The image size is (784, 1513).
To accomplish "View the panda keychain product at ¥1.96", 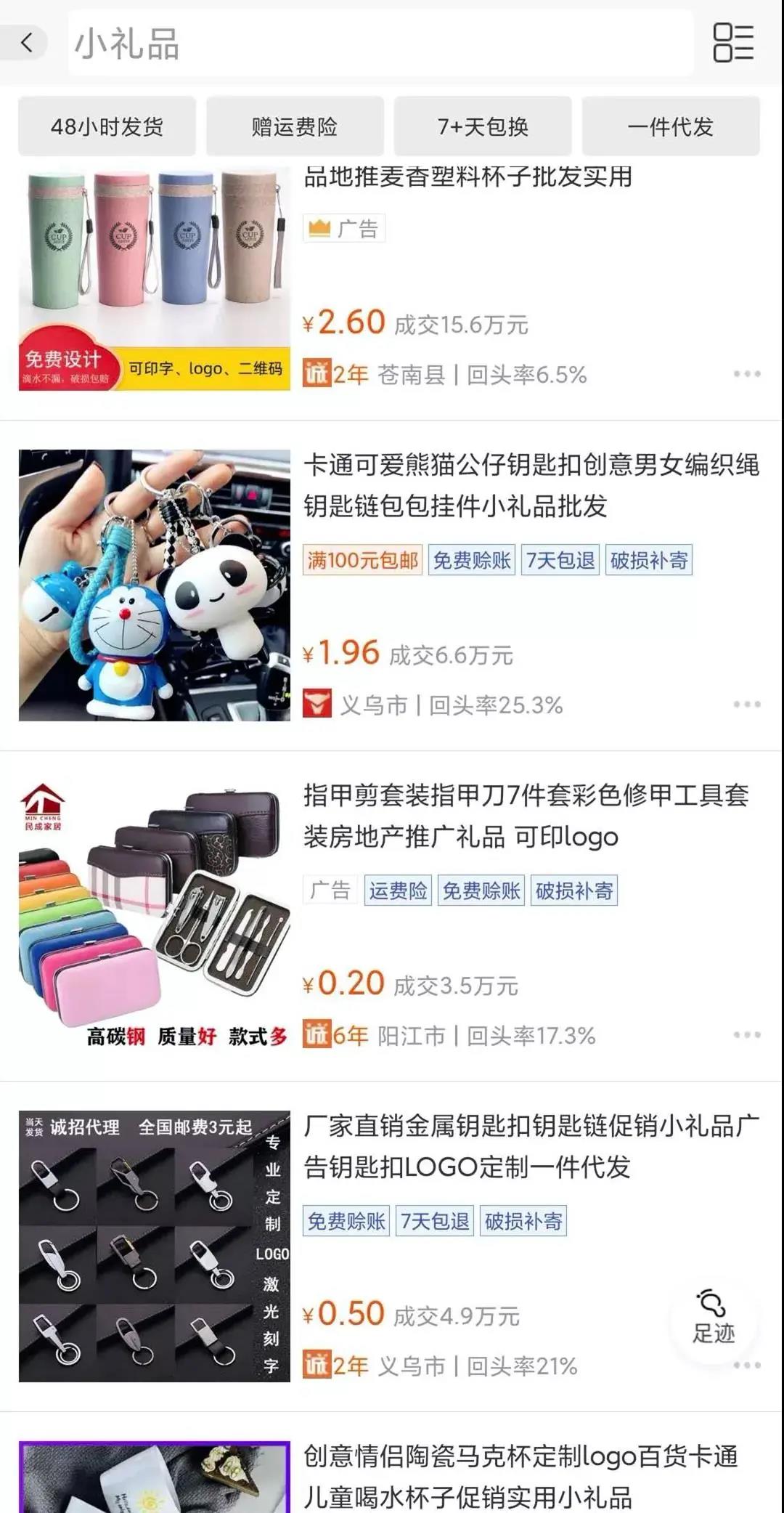I will (155, 585).
